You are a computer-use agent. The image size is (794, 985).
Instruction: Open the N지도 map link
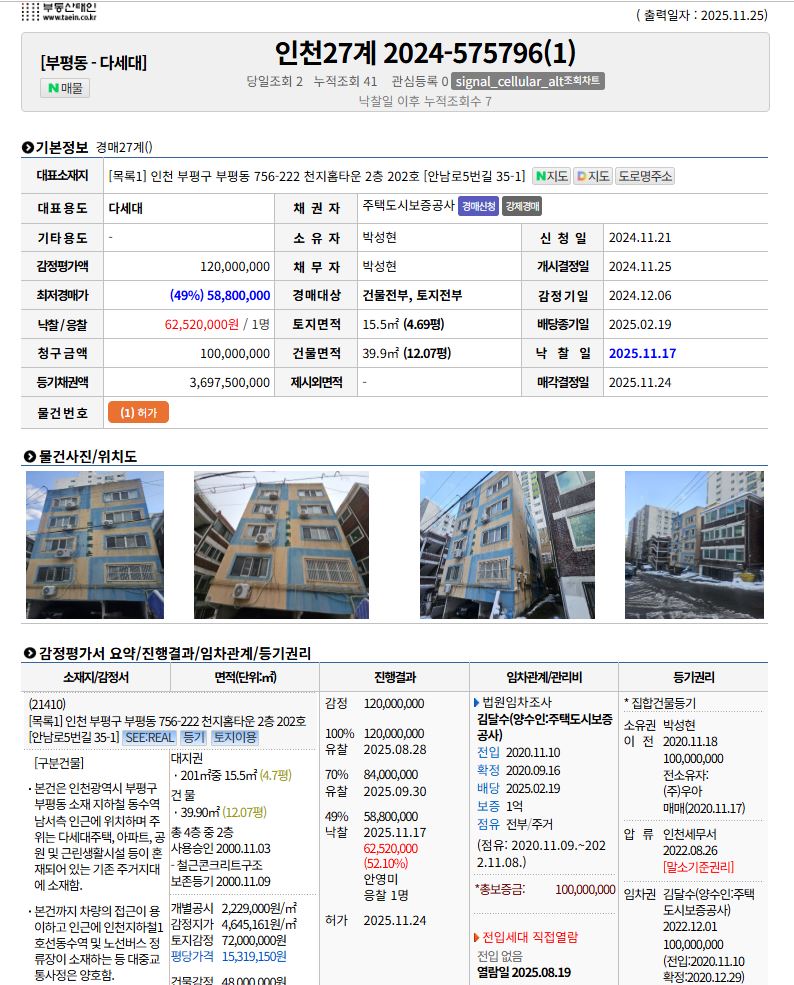(551, 176)
